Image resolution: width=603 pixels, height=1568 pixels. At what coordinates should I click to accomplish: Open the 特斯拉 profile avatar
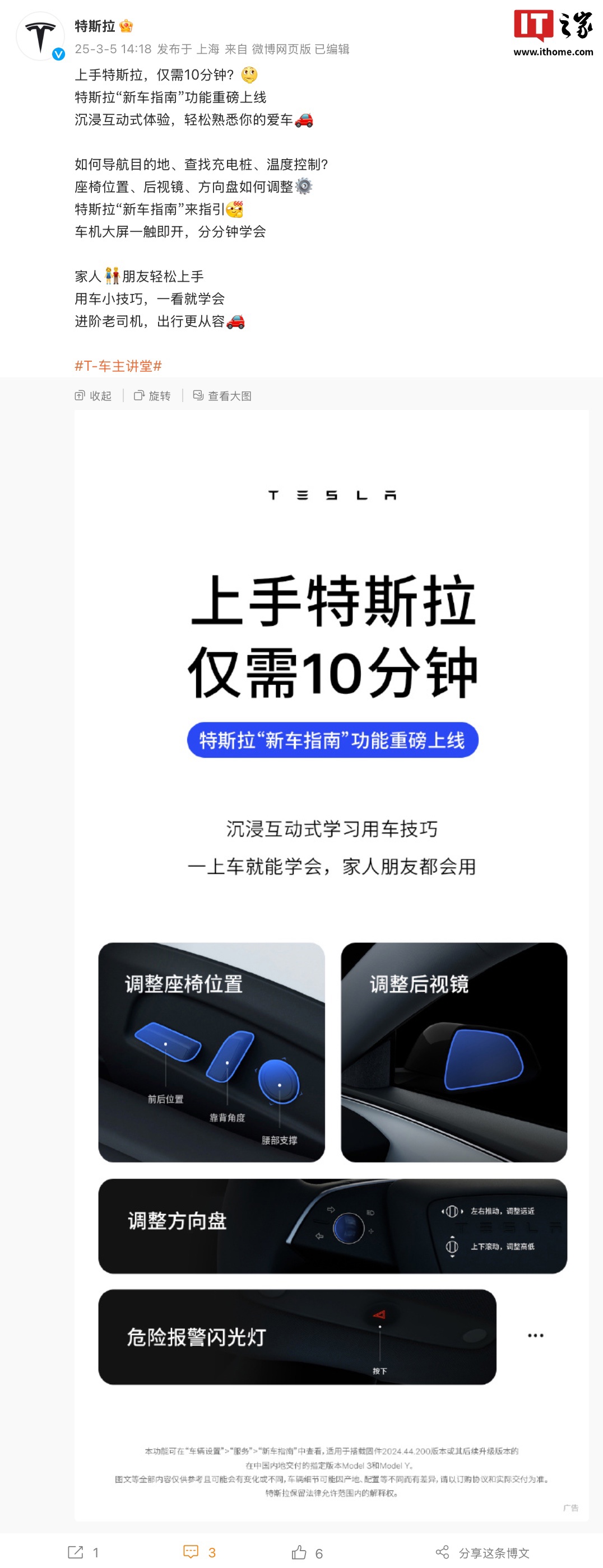[x=40, y=36]
